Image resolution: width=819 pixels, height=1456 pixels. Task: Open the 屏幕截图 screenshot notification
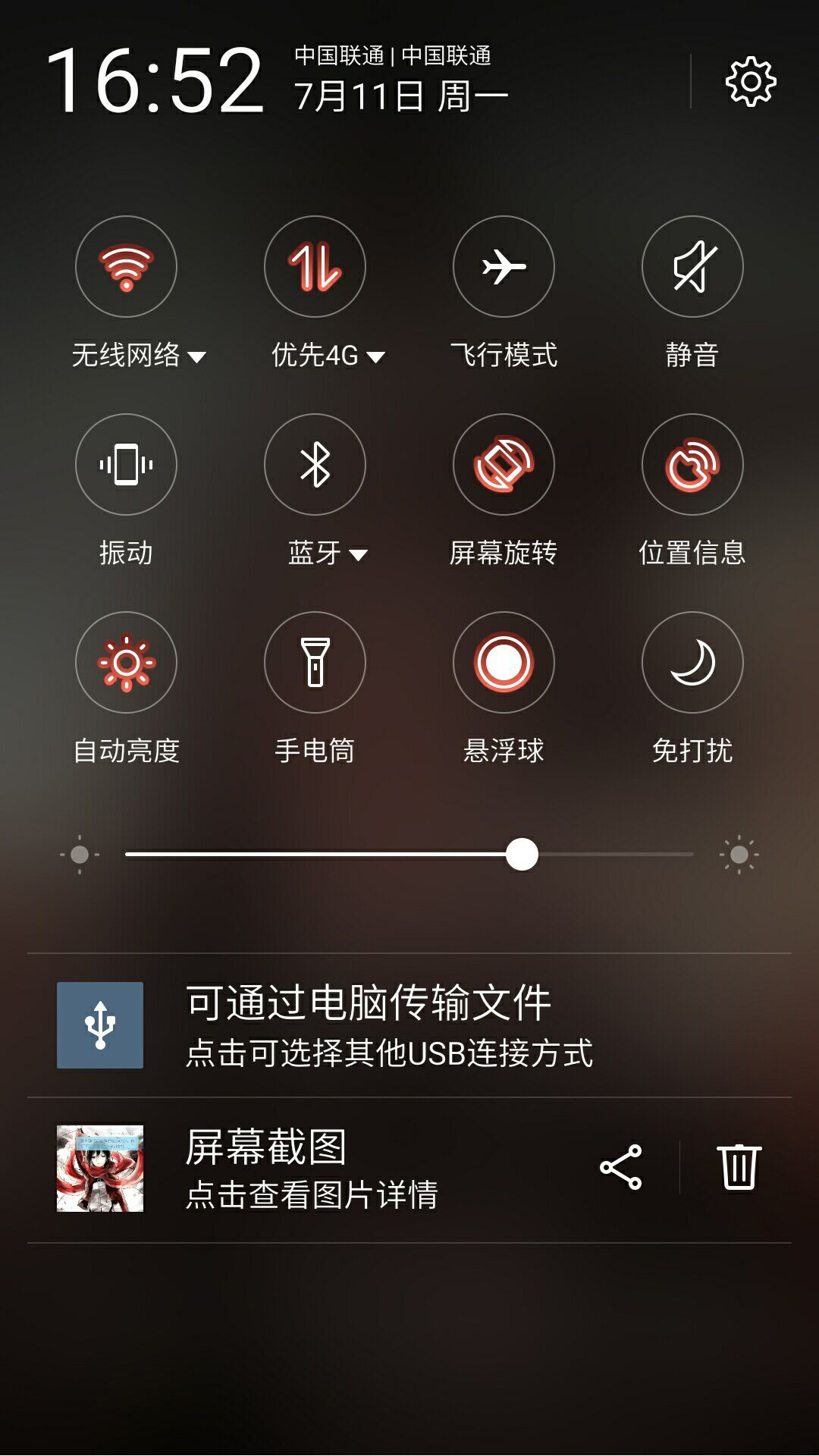(311, 1169)
